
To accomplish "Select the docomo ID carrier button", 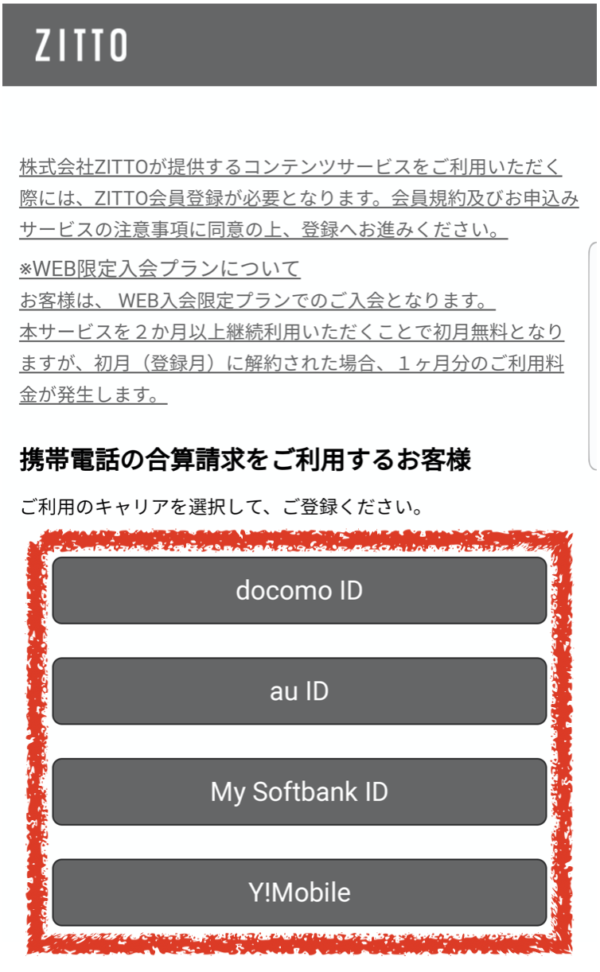I will pyautogui.click(x=299, y=590).
